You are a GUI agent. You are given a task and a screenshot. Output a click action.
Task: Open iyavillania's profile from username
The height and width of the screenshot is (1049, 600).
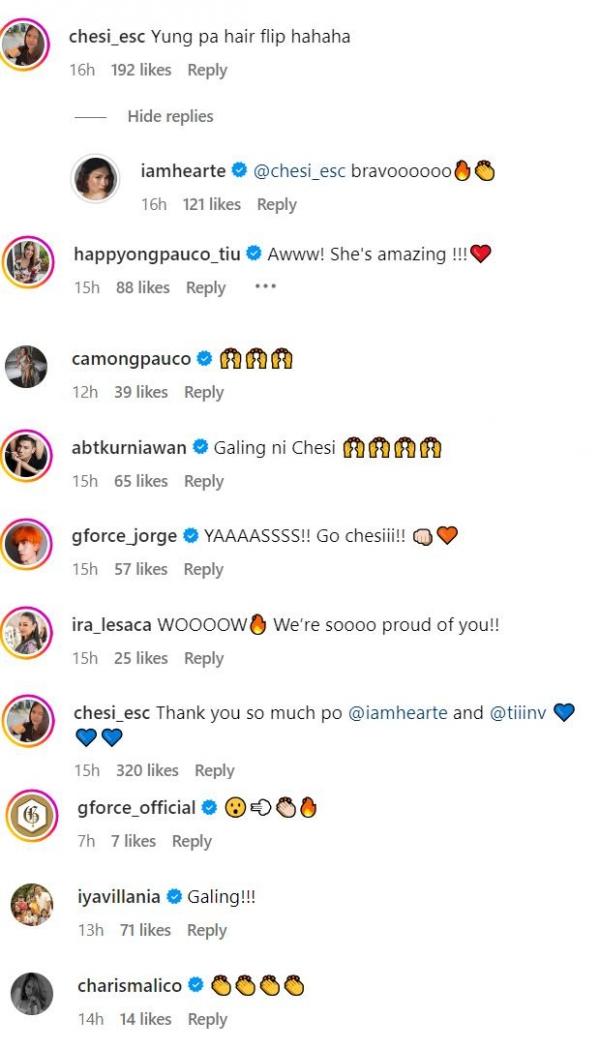pyautogui.click(x=118, y=897)
